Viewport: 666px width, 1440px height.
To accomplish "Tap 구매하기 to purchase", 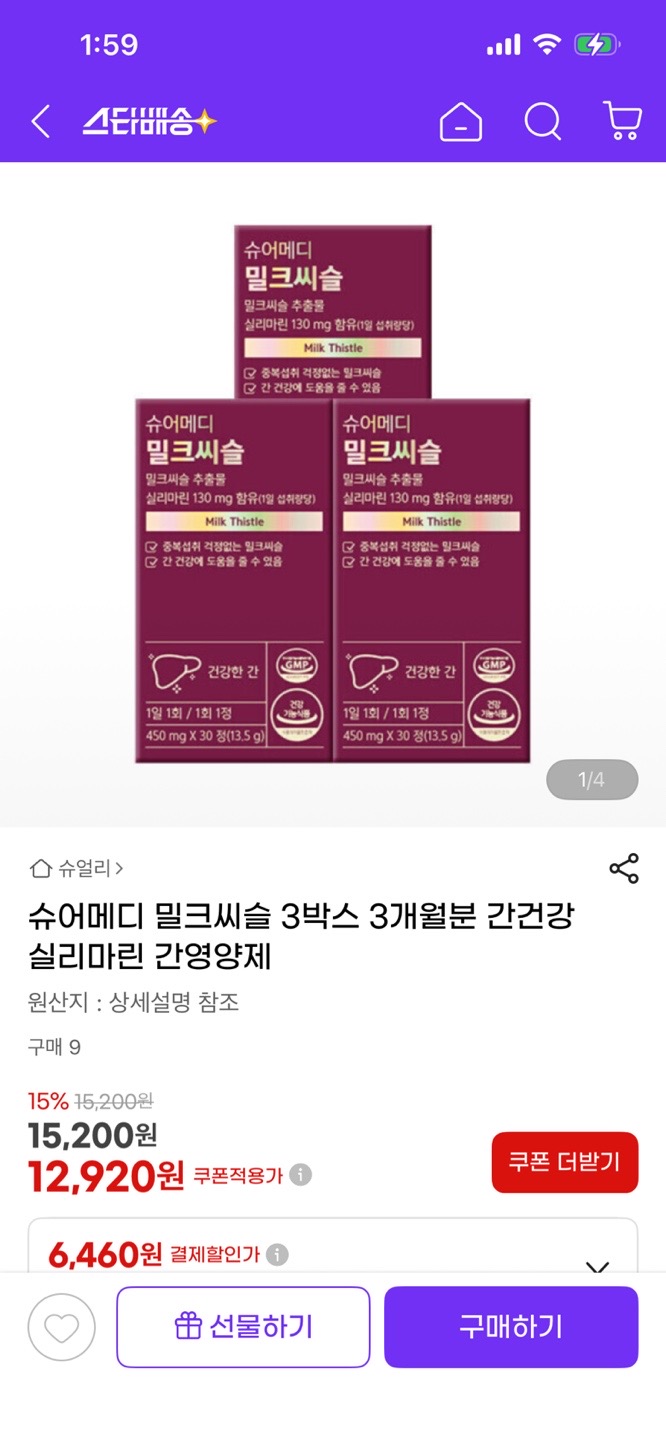I will [x=511, y=1327].
